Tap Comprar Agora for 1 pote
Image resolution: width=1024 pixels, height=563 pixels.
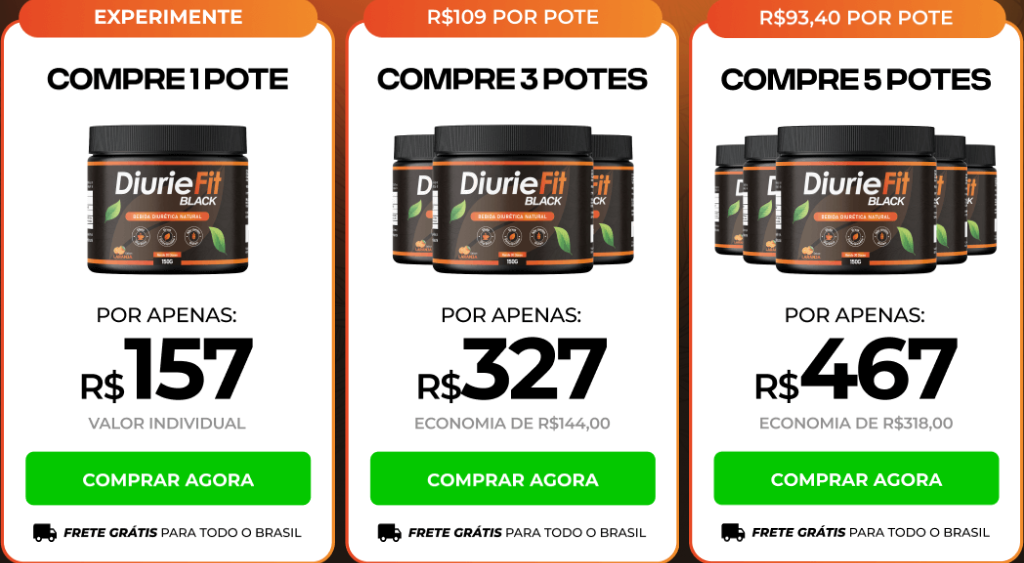168,479
